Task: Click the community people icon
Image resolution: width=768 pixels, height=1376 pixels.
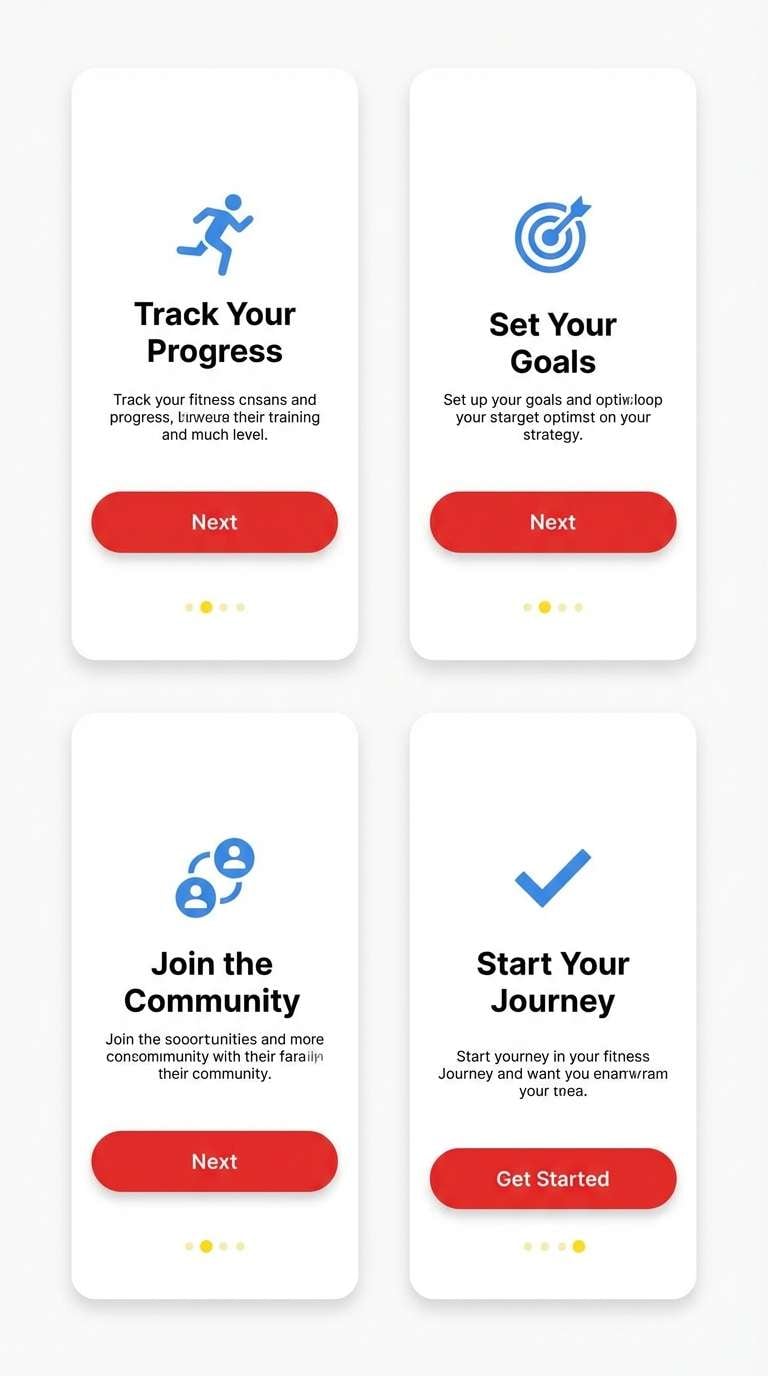Action: pyautogui.click(x=213, y=875)
